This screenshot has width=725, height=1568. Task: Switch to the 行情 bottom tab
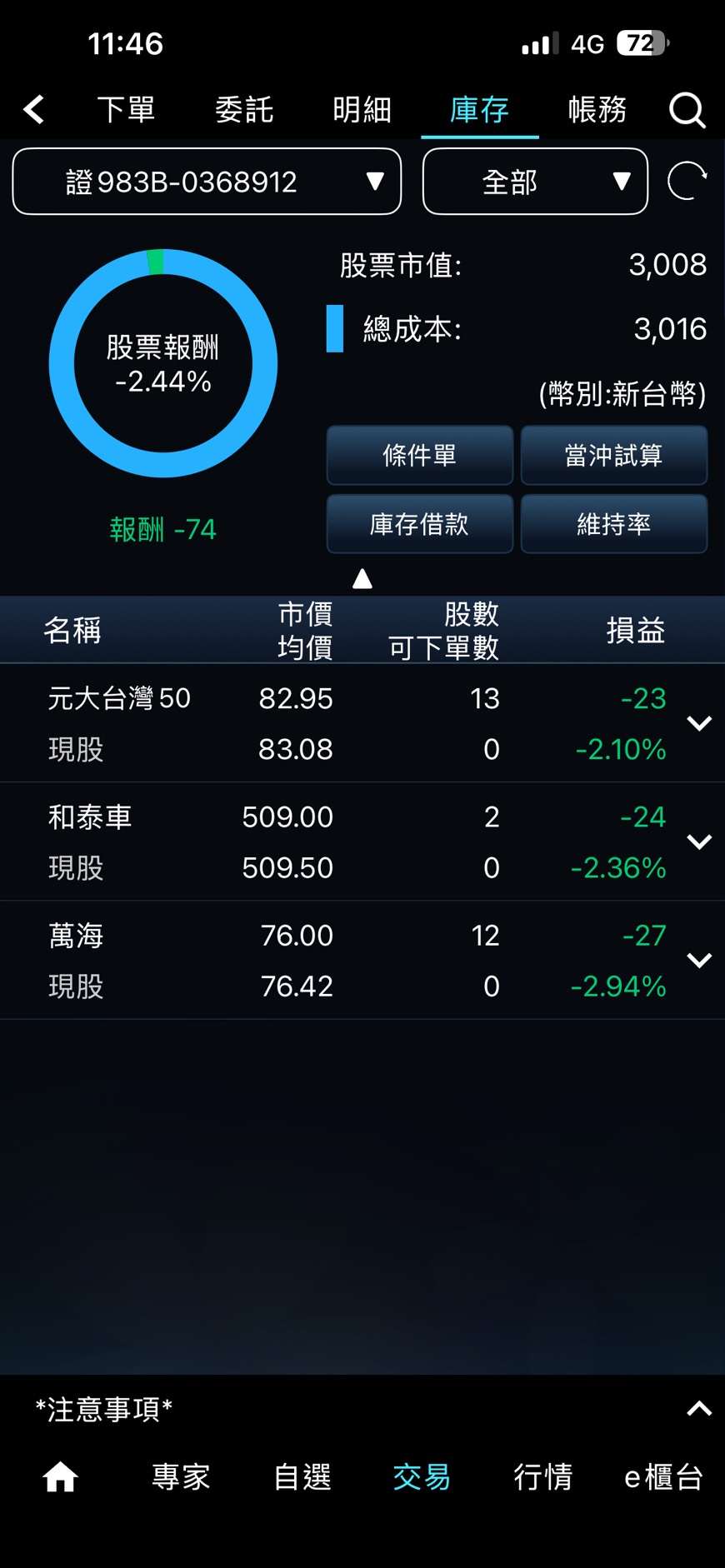[542, 1477]
